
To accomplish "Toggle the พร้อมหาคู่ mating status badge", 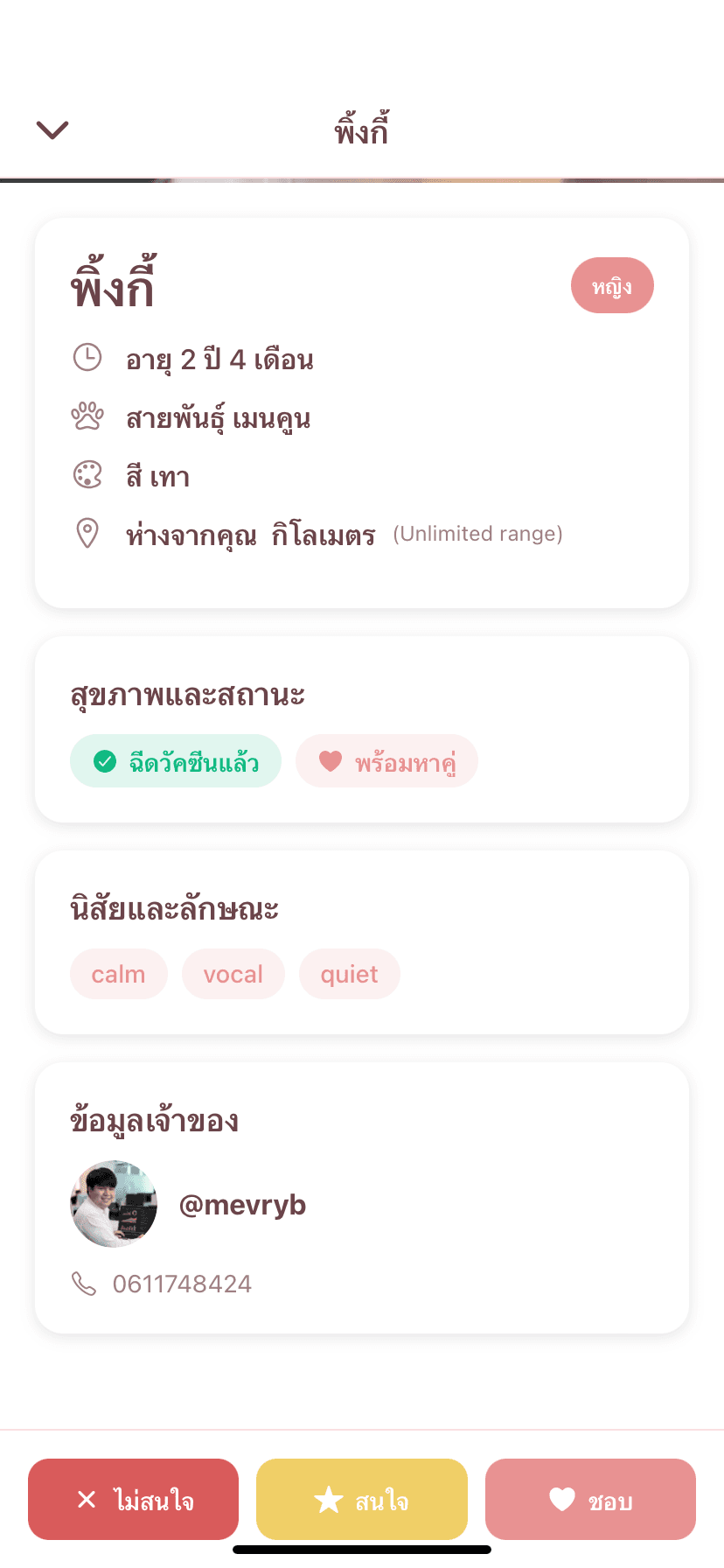I will tap(386, 760).
